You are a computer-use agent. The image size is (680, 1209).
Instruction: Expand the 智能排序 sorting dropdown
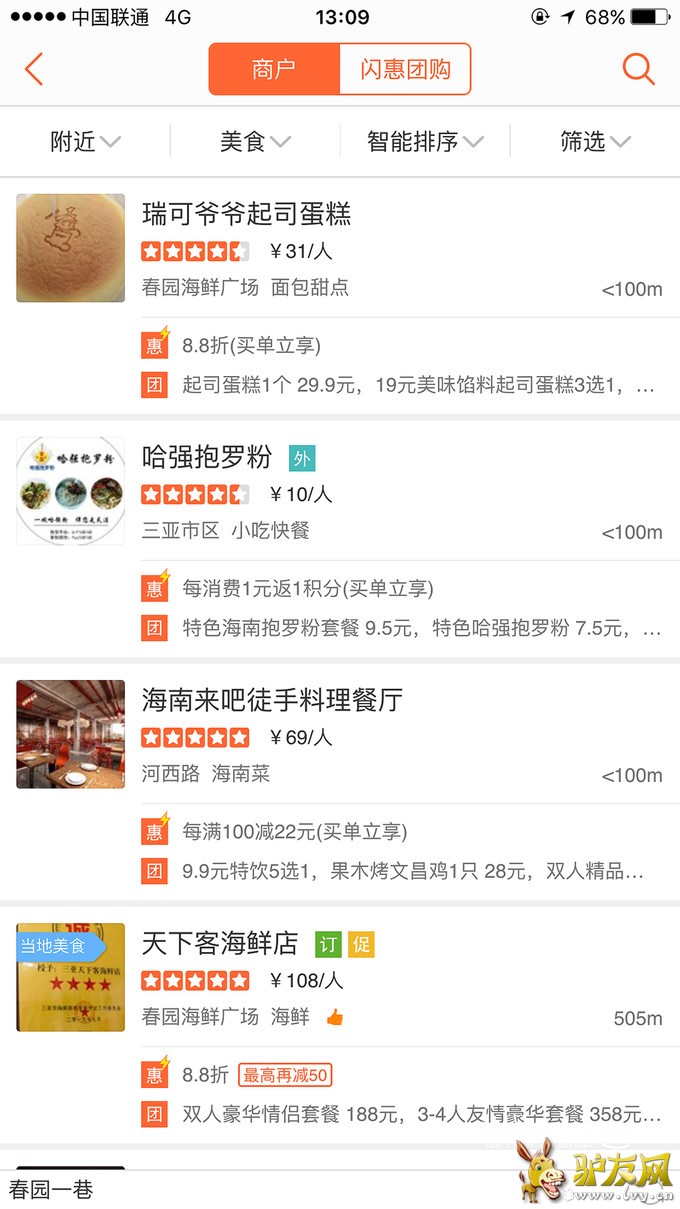[x=425, y=142]
